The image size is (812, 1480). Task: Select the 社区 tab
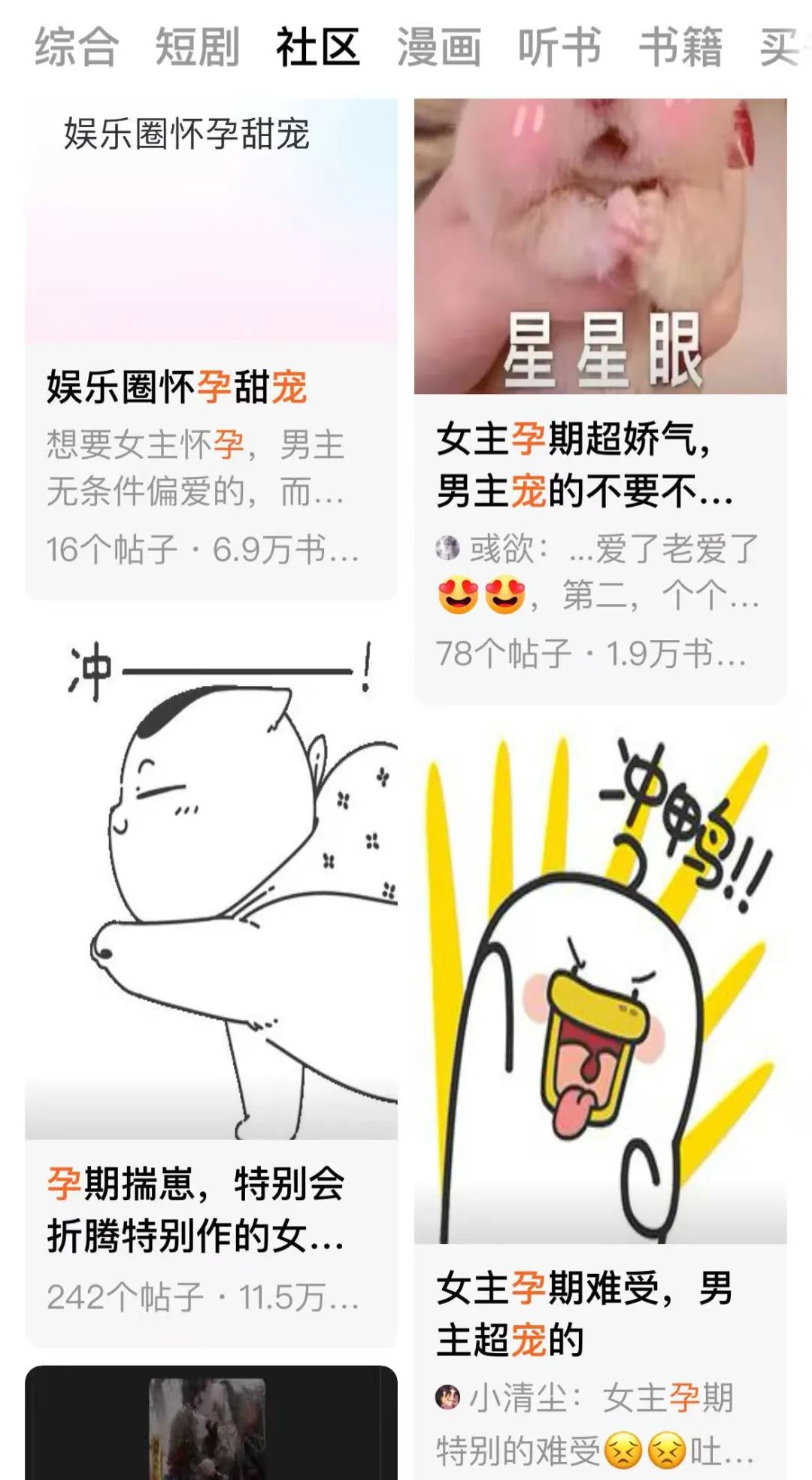(318, 47)
